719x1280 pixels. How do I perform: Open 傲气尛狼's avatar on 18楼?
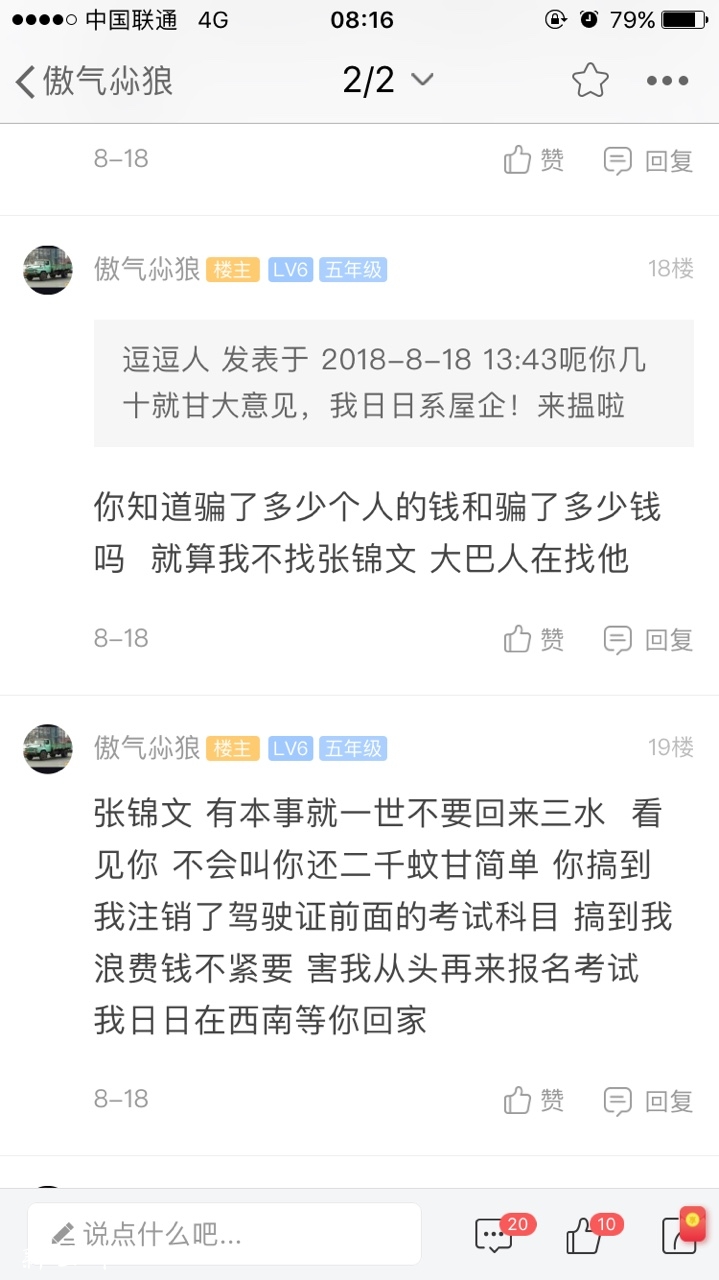[48, 270]
